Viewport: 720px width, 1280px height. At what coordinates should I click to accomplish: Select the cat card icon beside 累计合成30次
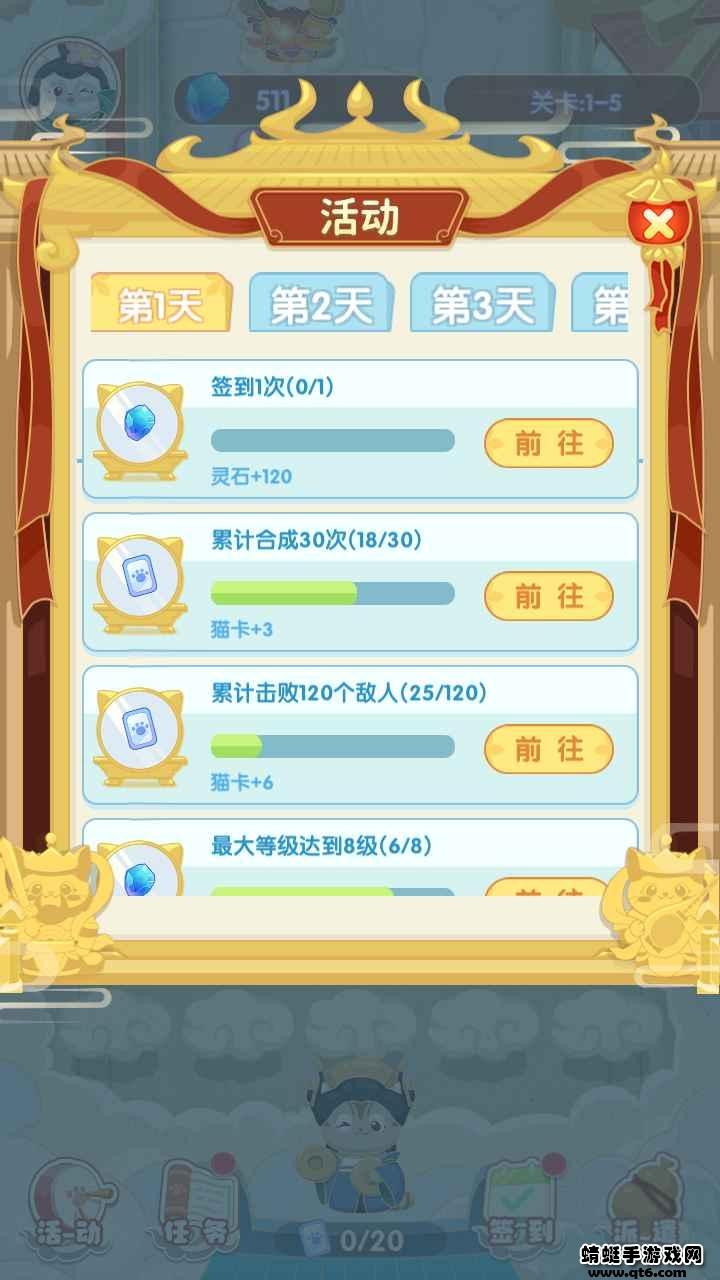point(142,580)
